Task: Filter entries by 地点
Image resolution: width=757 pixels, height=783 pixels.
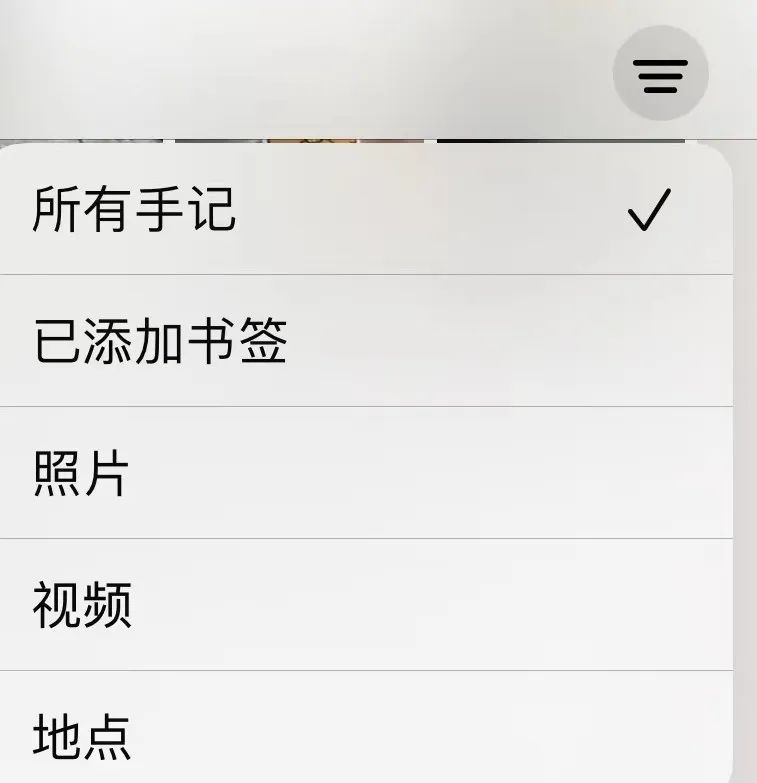Action: [366, 734]
